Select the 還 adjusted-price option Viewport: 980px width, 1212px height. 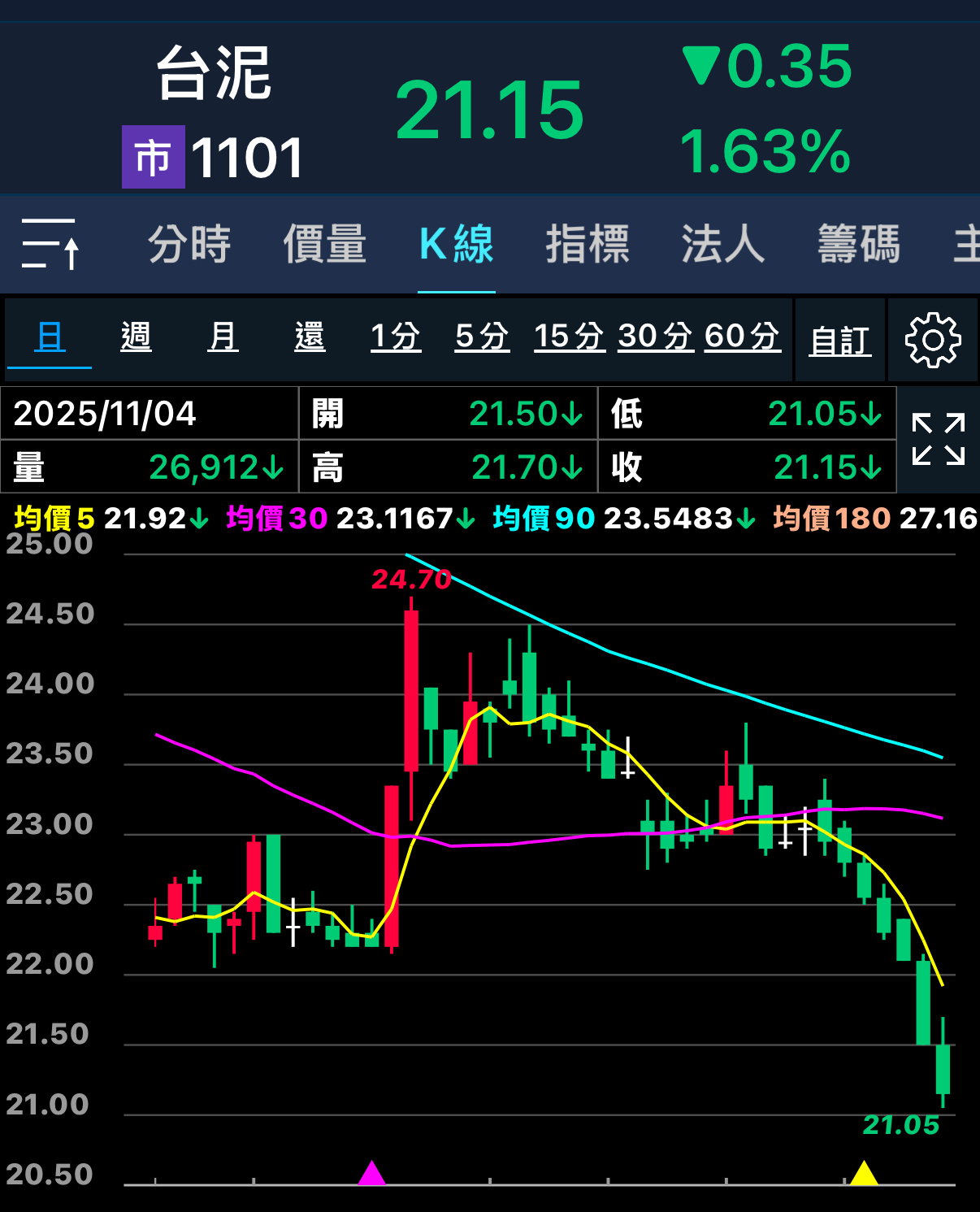click(x=310, y=337)
